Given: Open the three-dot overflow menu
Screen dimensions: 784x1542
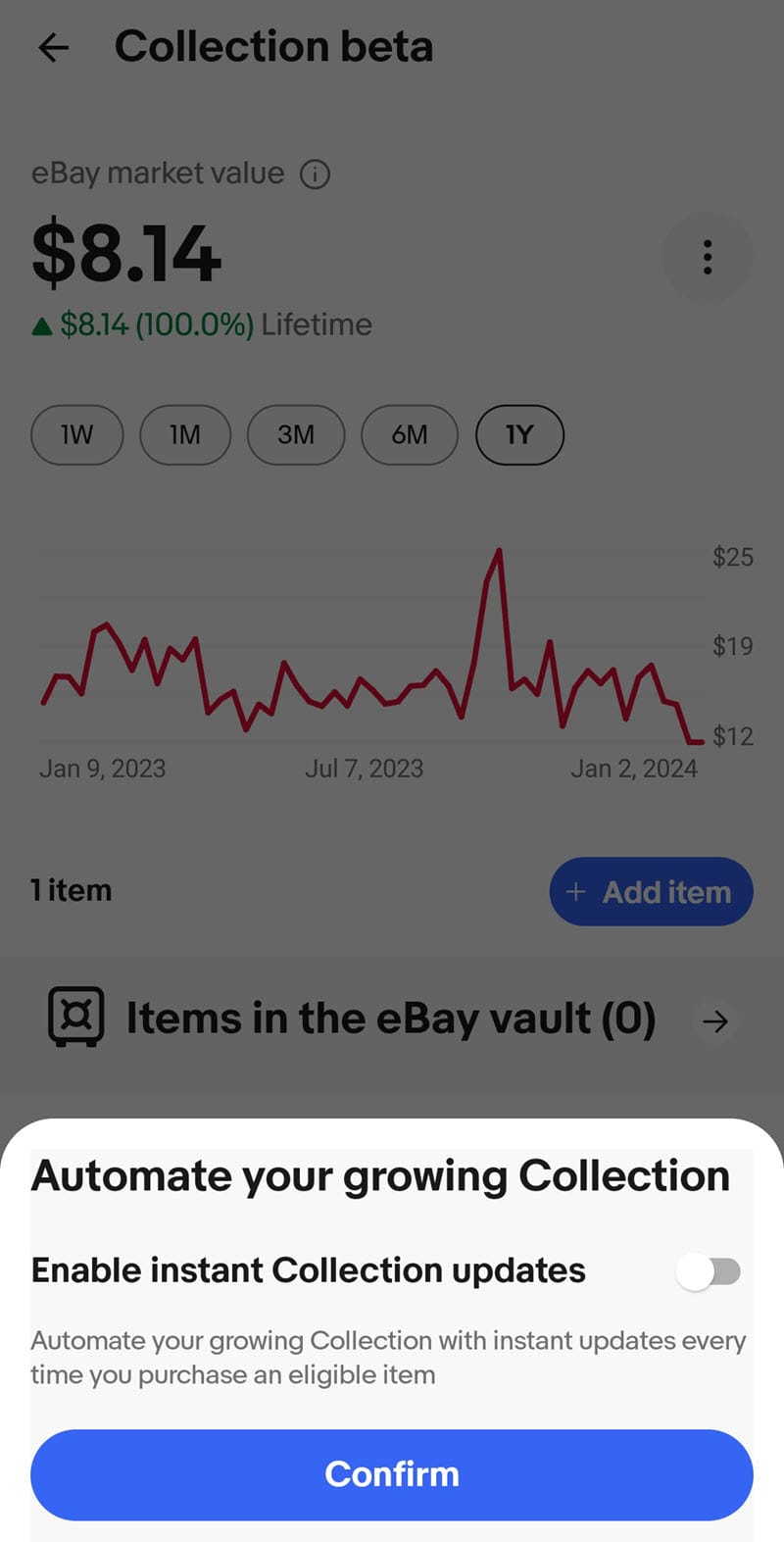Looking at the screenshot, I should point(708,257).
